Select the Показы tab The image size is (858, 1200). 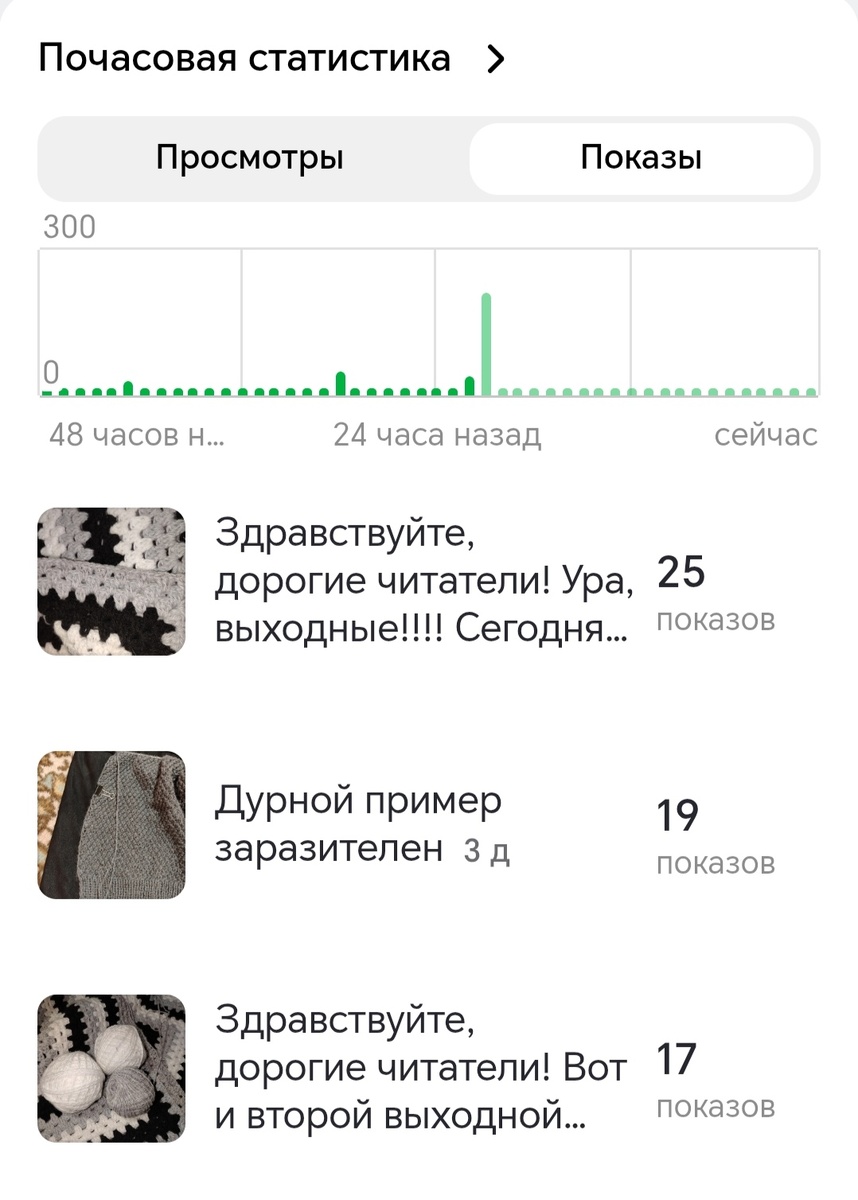click(x=641, y=158)
